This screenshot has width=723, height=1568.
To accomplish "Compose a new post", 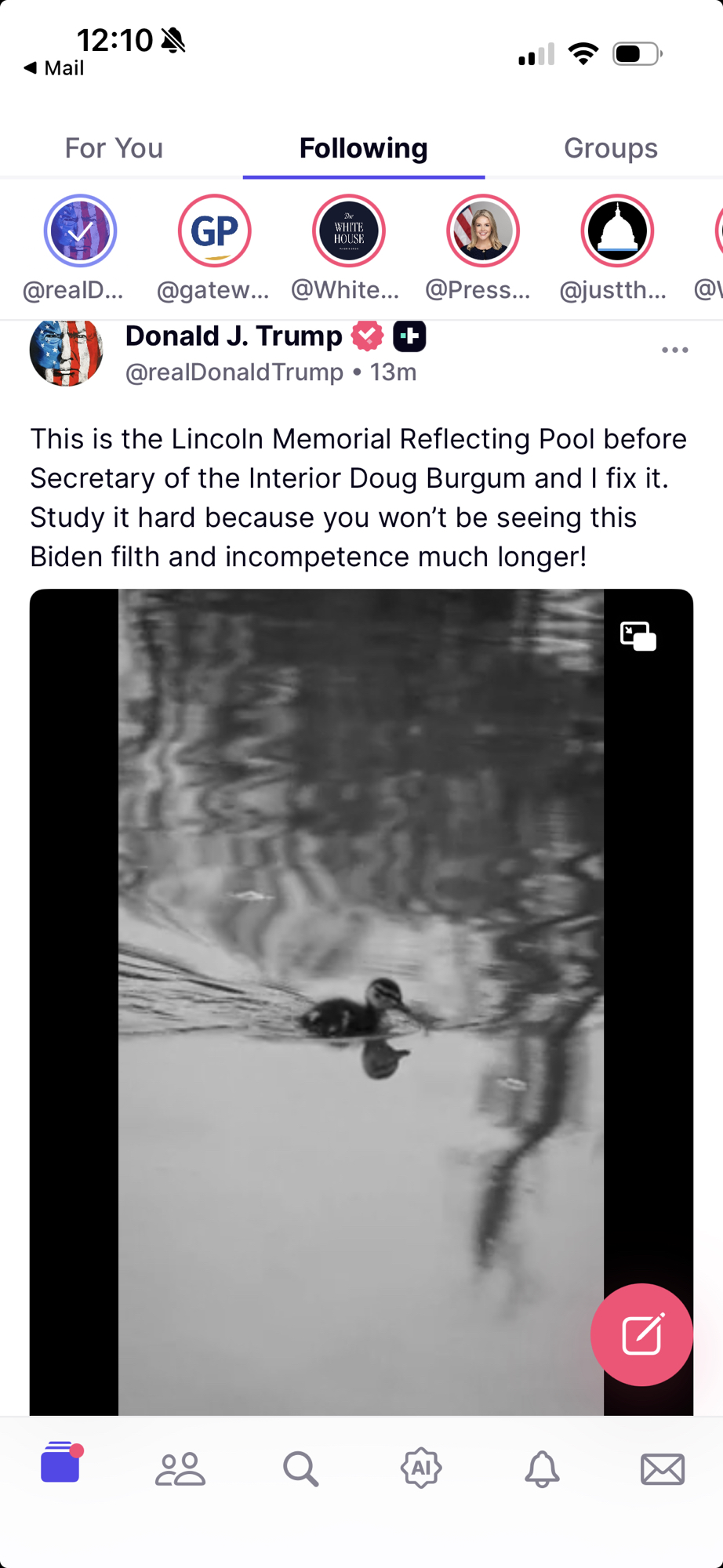I will pos(641,1334).
